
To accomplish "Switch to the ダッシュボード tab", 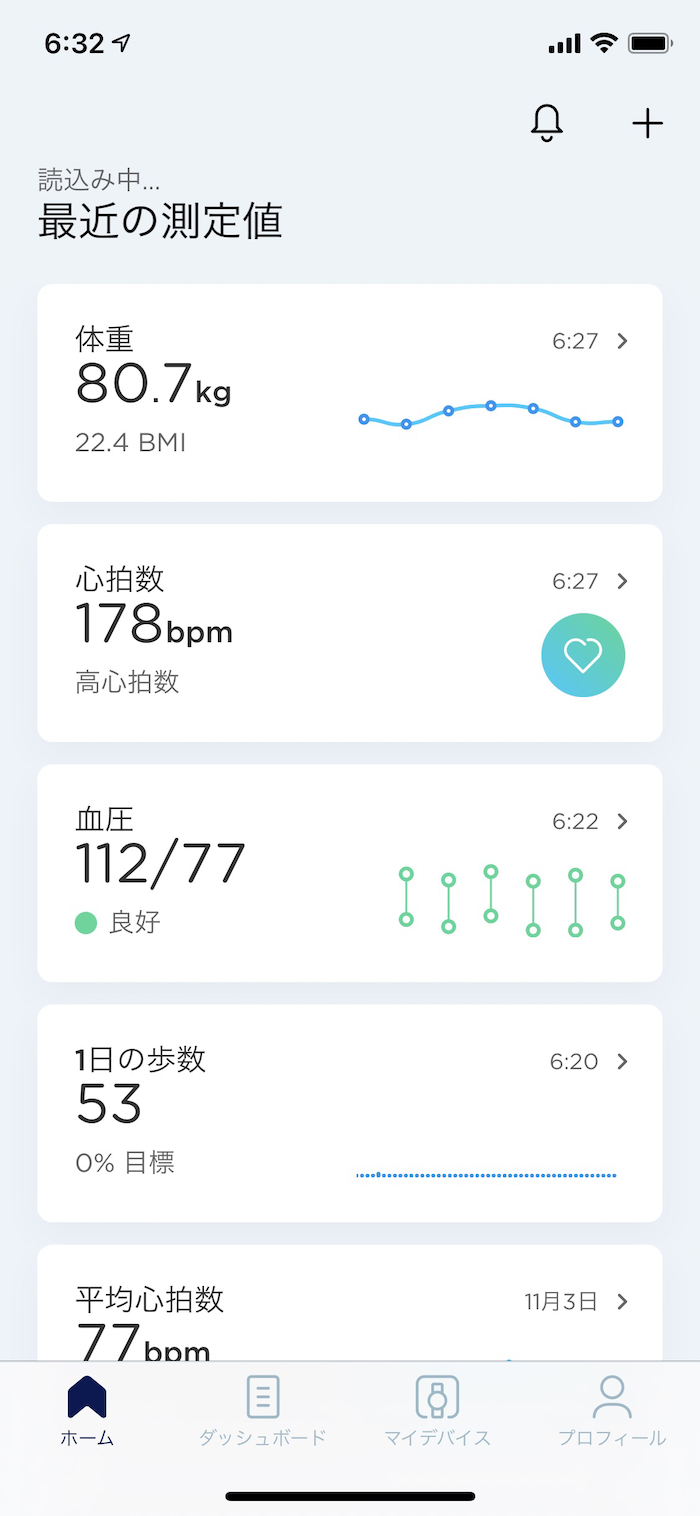I will (262, 1411).
